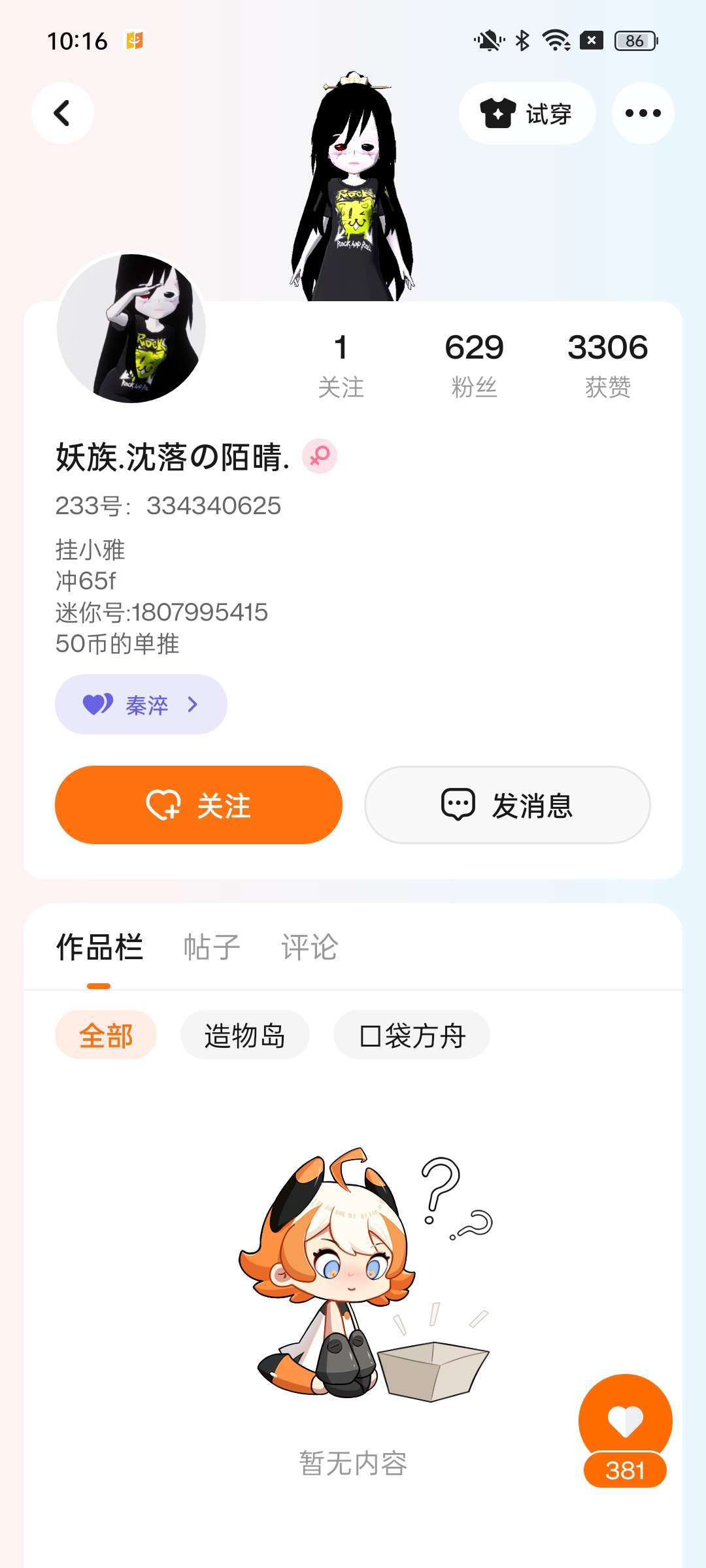The height and width of the screenshot is (1568, 706).
Task: View the 关注 following list
Action: 341,365
